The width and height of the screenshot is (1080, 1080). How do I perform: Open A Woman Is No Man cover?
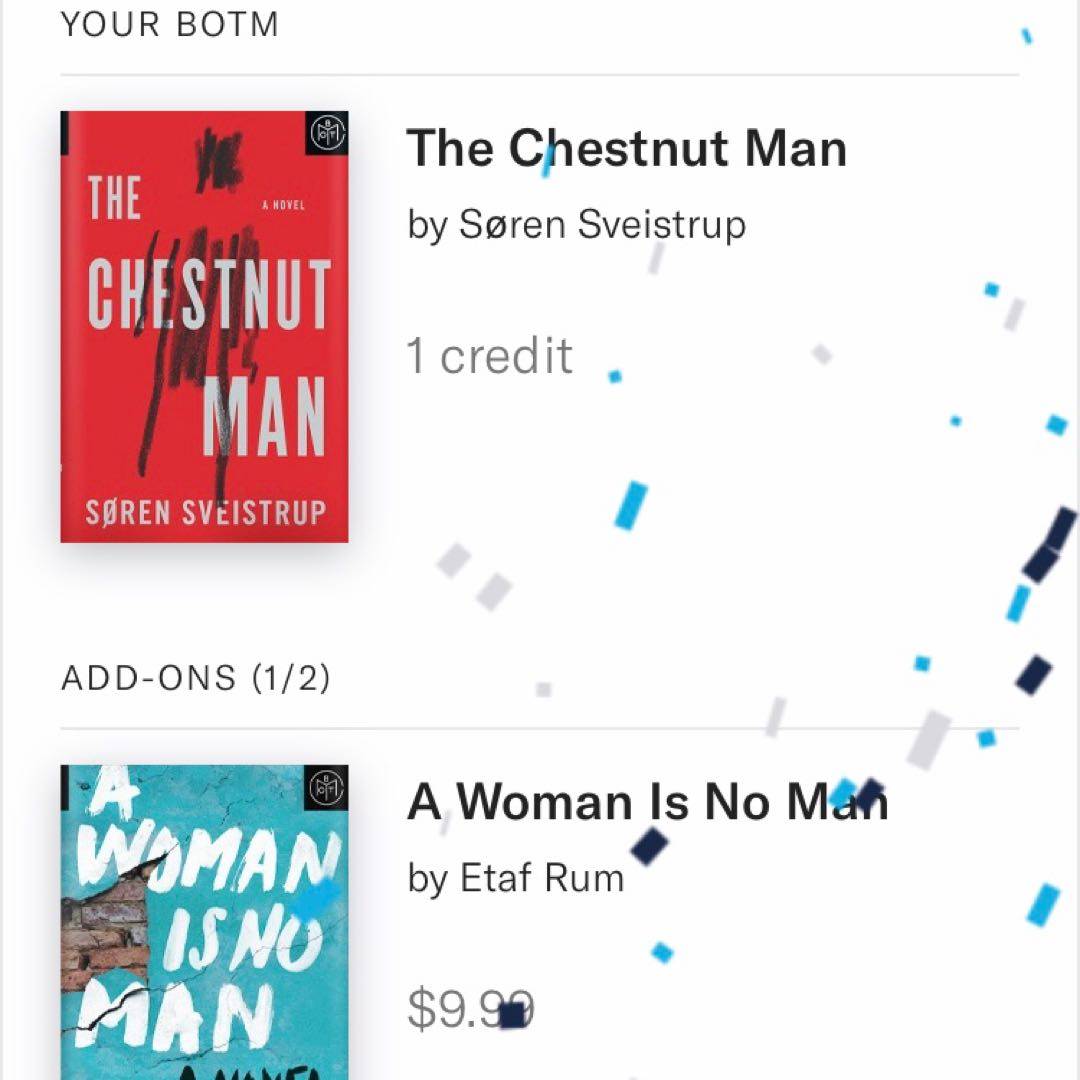tap(204, 920)
